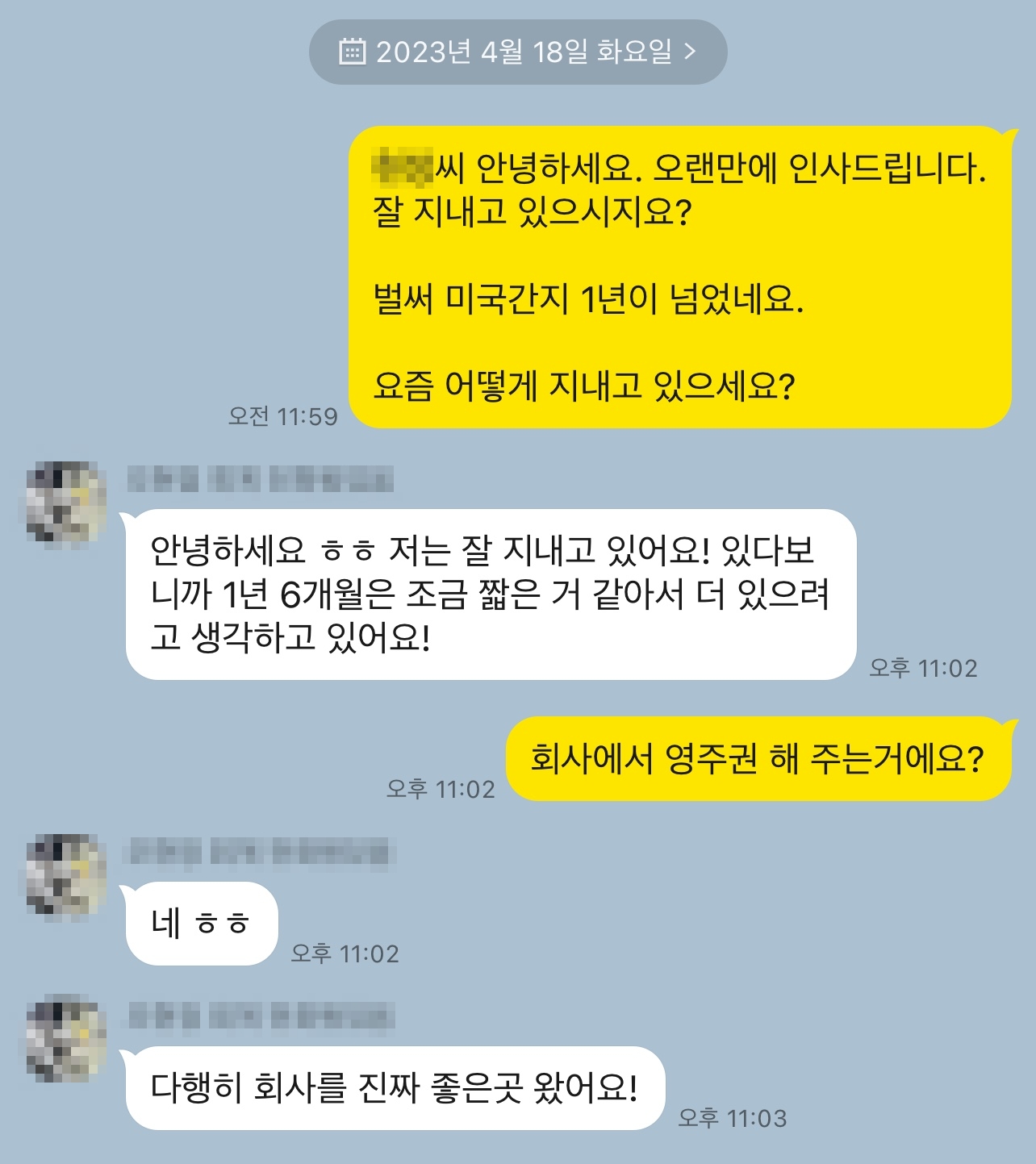The width and height of the screenshot is (1036, 1164).
Task: Open sender's avatar above '네 ㅎㅎ' message
Action: (66, 876)
